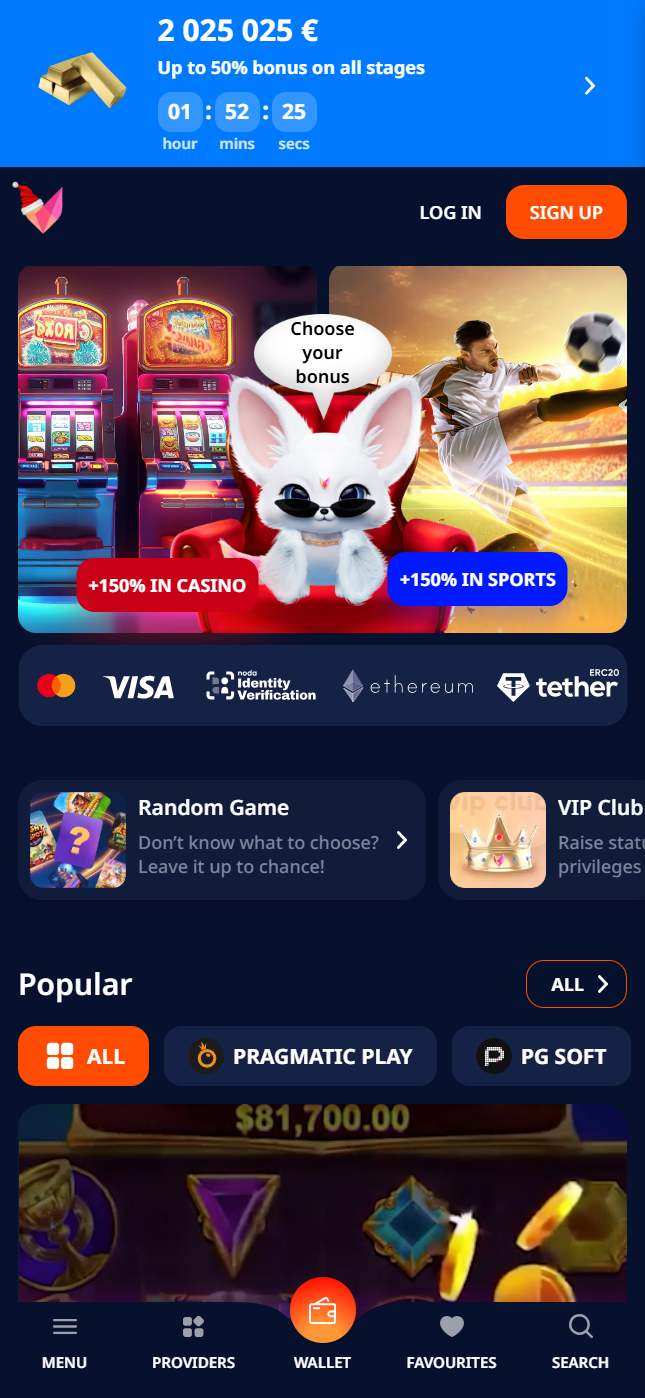
Task: View ALL popular games
Action: 576,984
